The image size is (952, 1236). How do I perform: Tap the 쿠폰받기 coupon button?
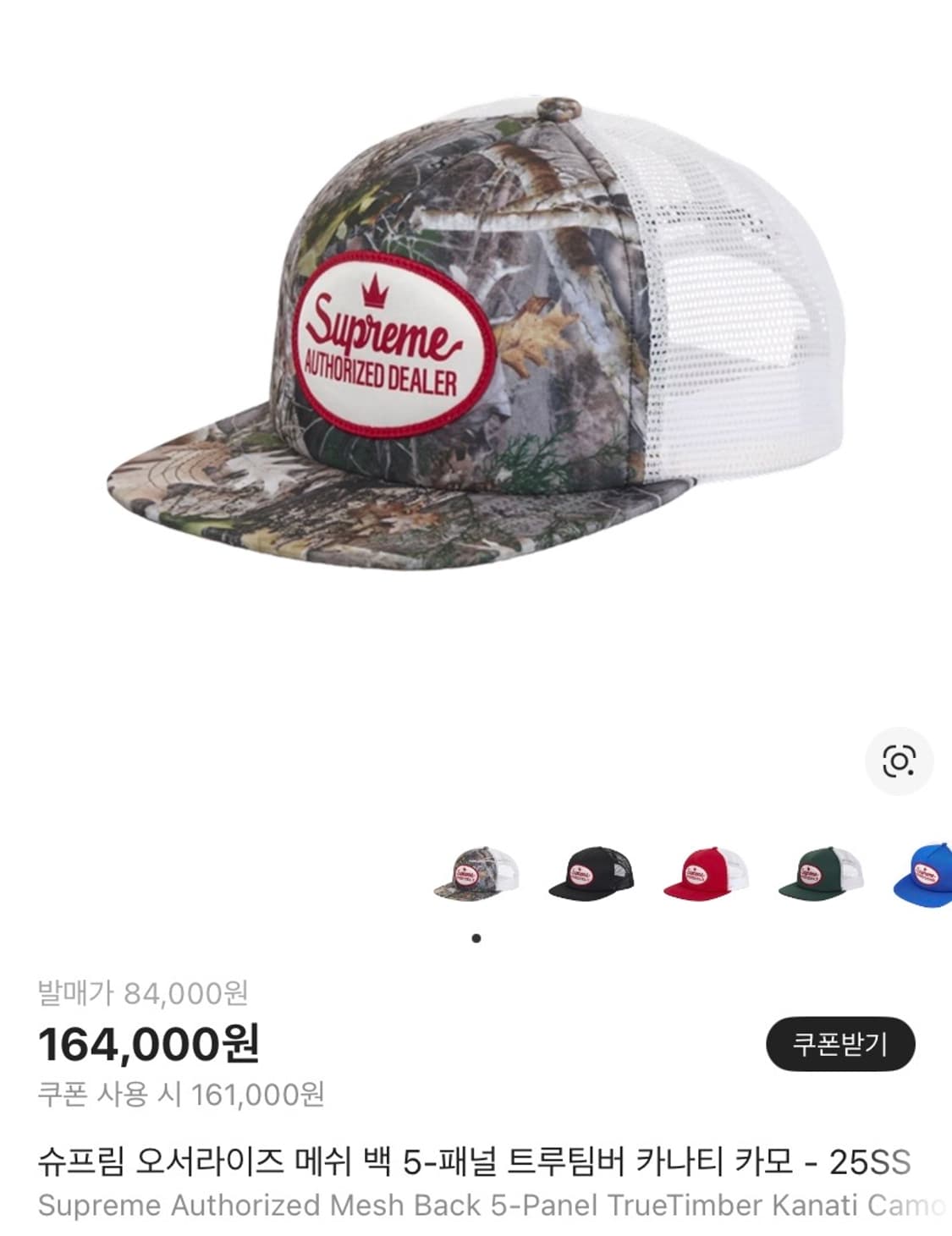(839, 1043)
